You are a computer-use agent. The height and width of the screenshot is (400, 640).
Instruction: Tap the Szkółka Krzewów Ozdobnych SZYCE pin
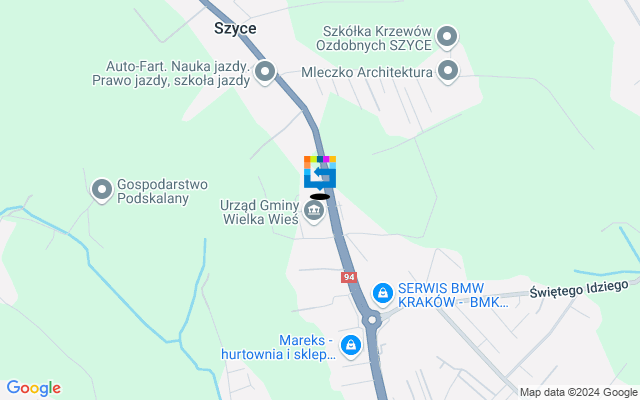(x=447, y=38)
